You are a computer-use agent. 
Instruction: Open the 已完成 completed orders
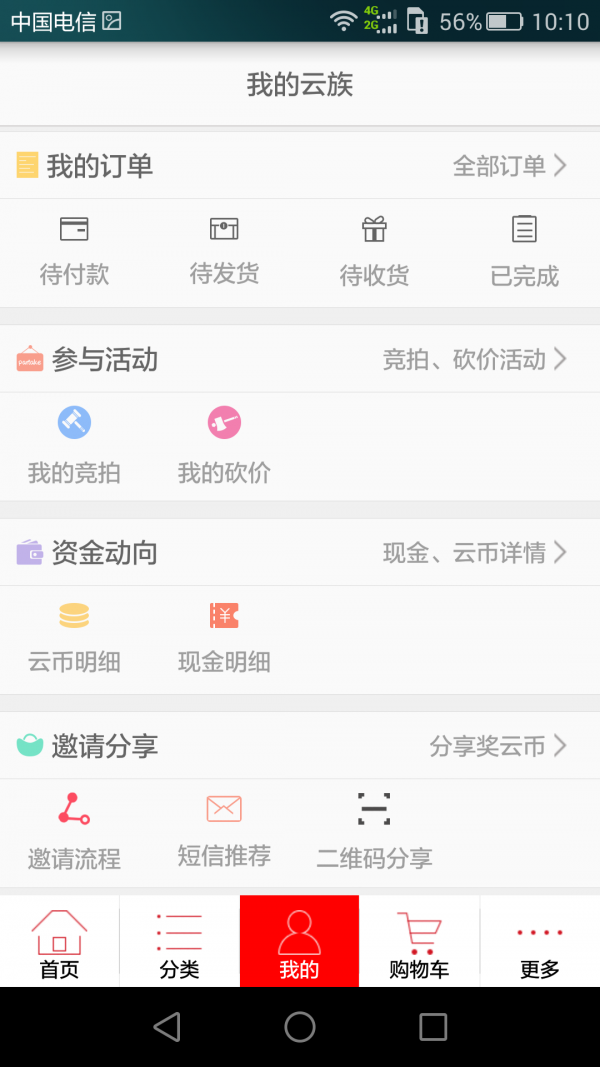[x=524, y=250]
